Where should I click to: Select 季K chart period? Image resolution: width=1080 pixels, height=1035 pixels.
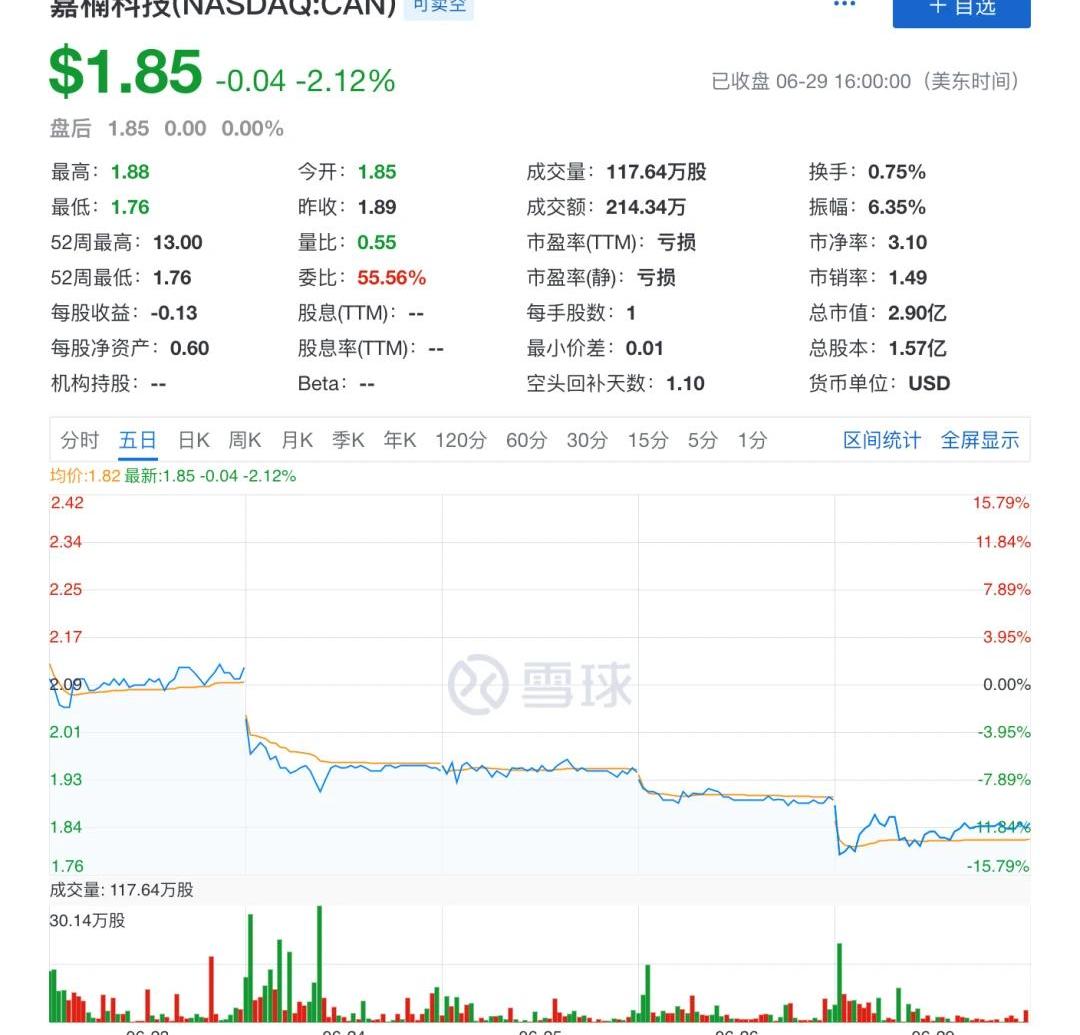tap(349, 440)
